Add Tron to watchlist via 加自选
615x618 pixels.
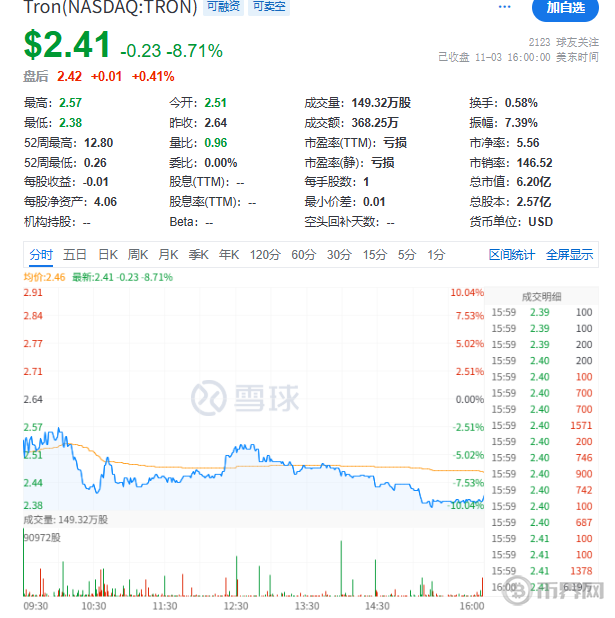click(x=565, y=7)
